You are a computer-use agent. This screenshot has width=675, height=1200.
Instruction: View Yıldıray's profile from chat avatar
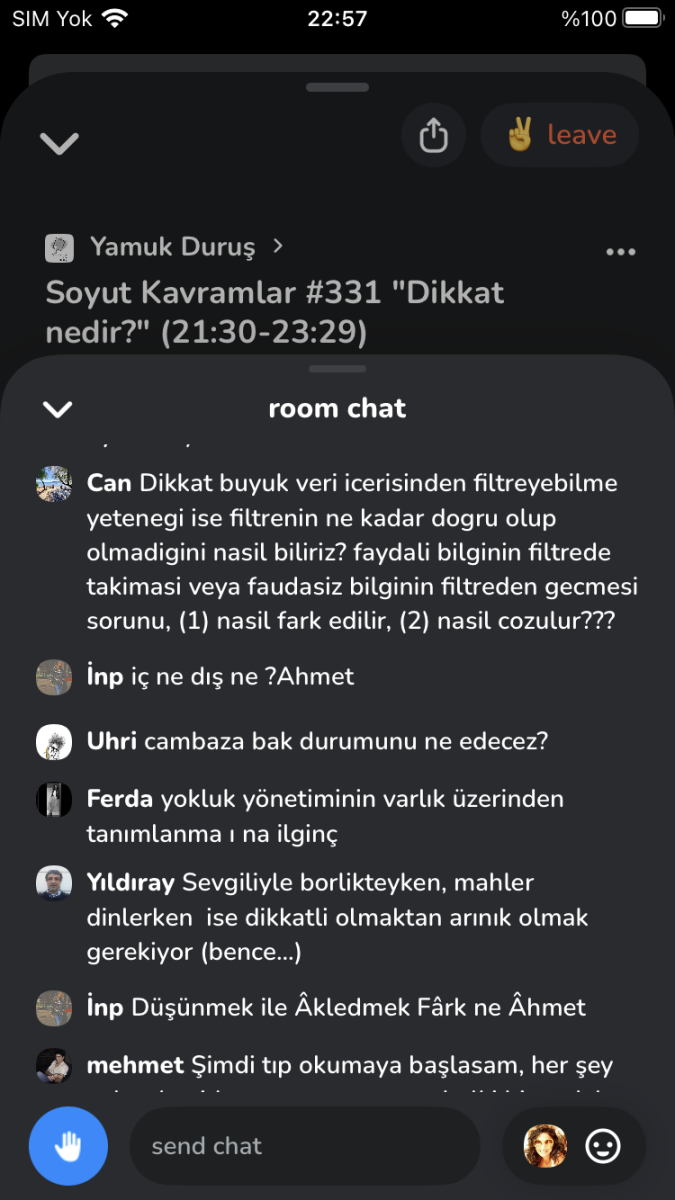54,883
